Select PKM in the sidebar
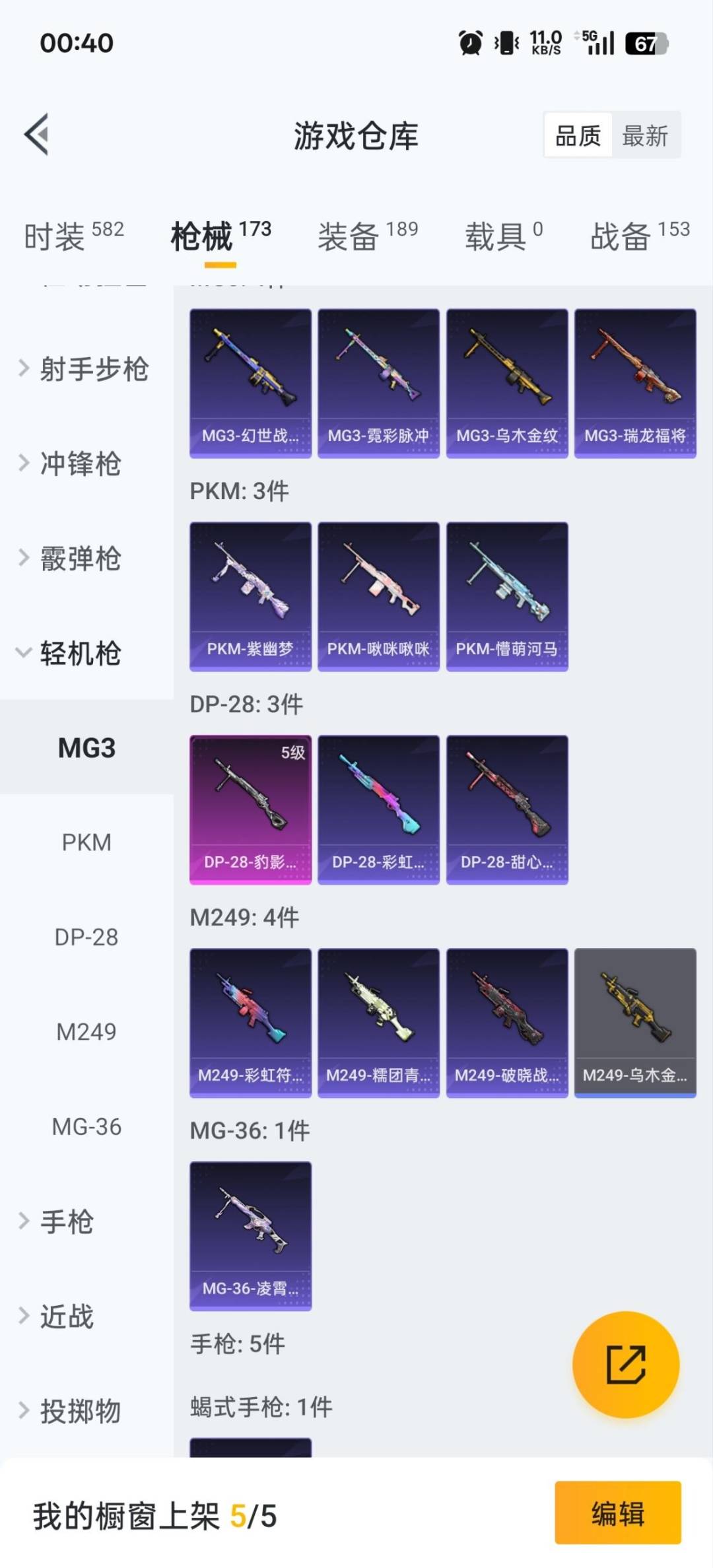This screenshot has width=713, height=1568. coord(86,842)
